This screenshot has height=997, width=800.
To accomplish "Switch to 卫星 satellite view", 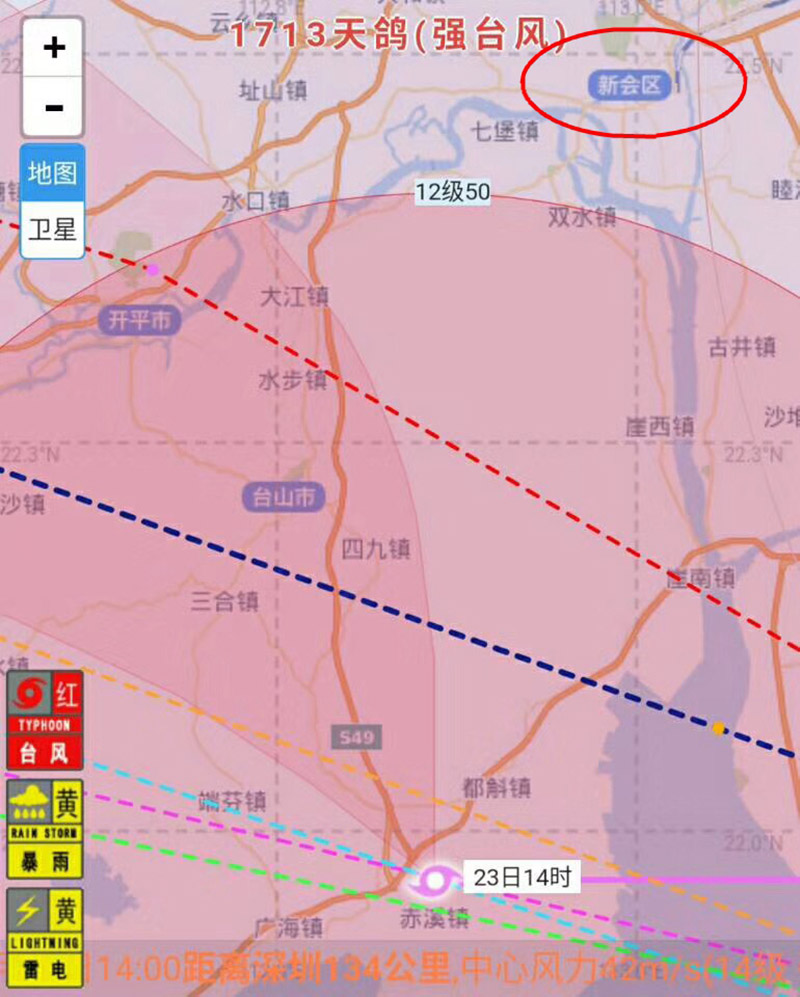I will click(x=52, y=229).
